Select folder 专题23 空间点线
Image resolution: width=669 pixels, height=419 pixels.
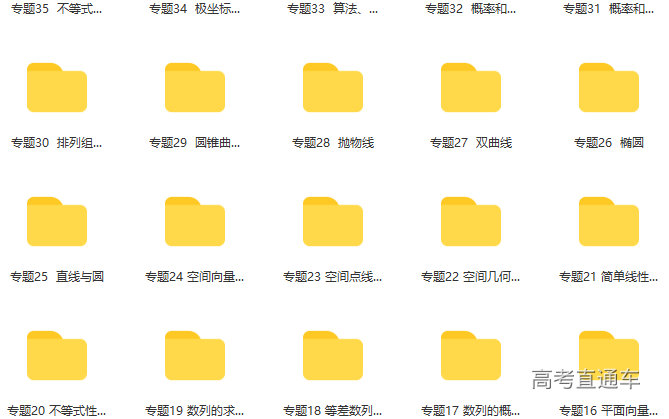tap(333, 223)
